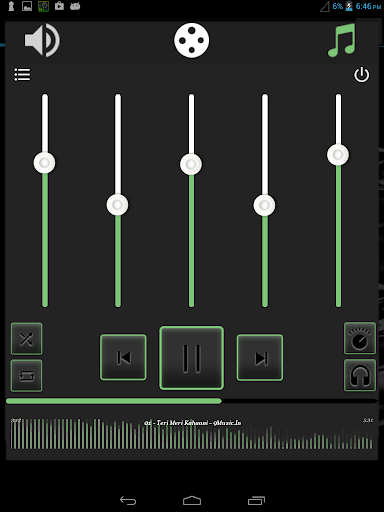384x512 pixels.
Task: Toggle repeat mode
Action: click(26, 376)
